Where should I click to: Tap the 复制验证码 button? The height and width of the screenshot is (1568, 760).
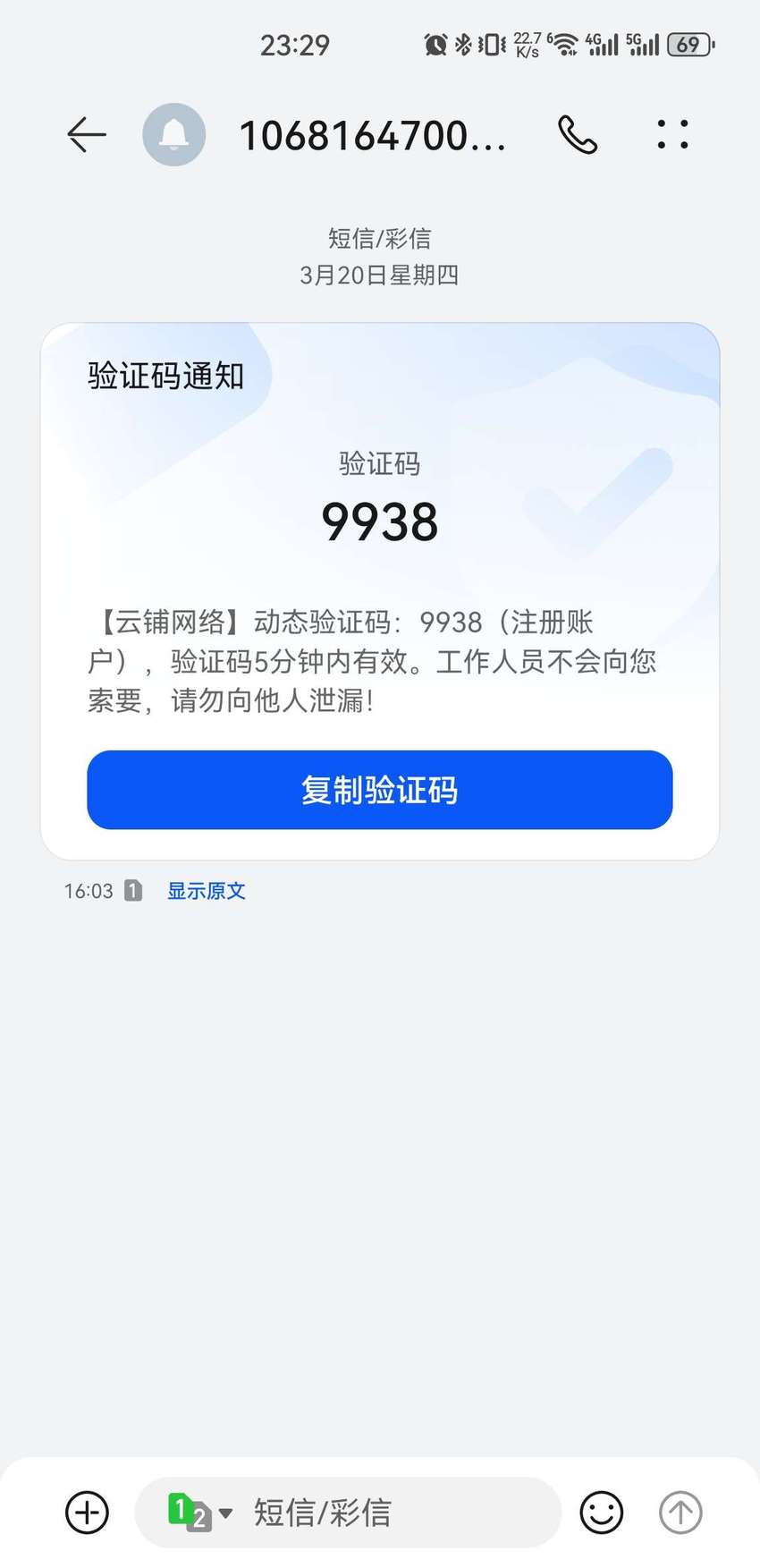(380, 790)
